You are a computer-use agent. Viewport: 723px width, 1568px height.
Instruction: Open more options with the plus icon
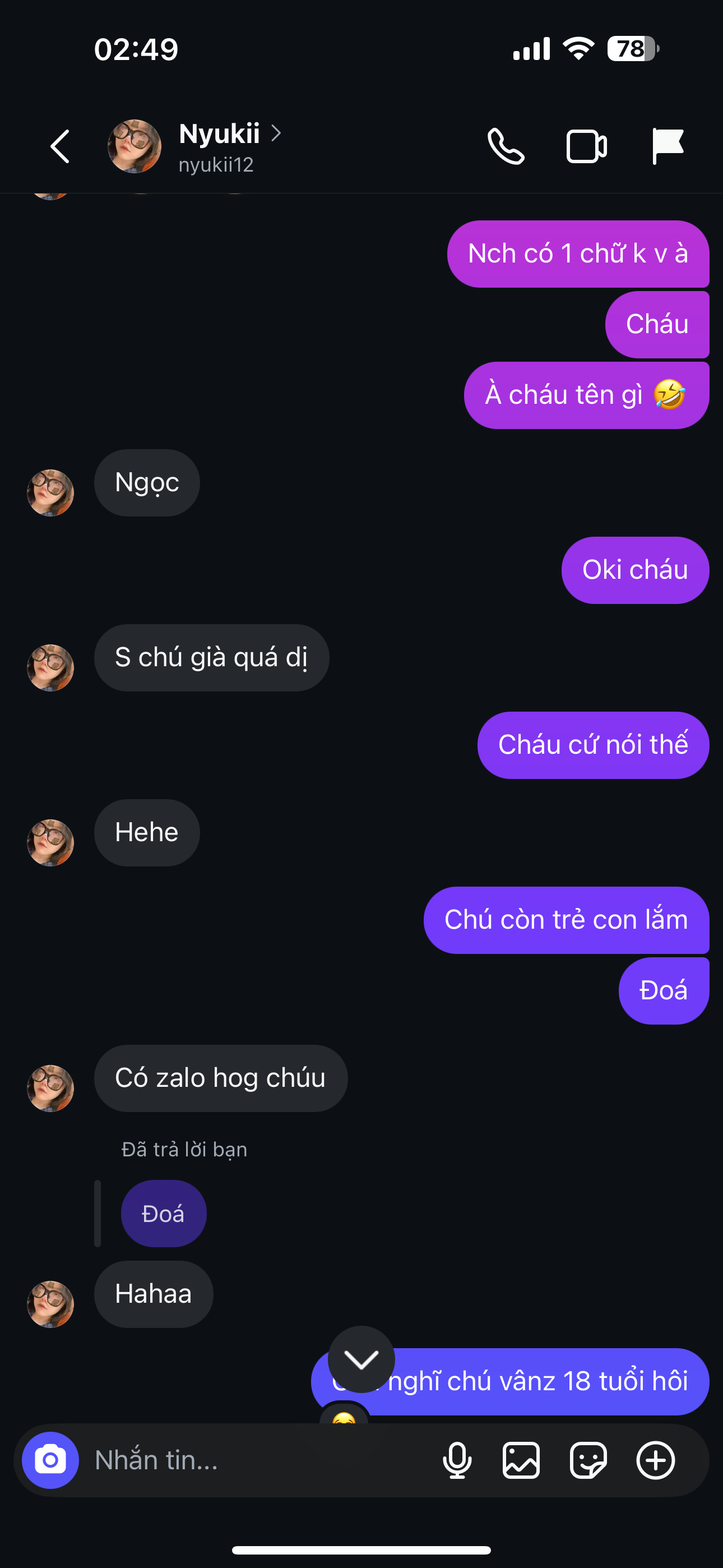coord(655,1460)
